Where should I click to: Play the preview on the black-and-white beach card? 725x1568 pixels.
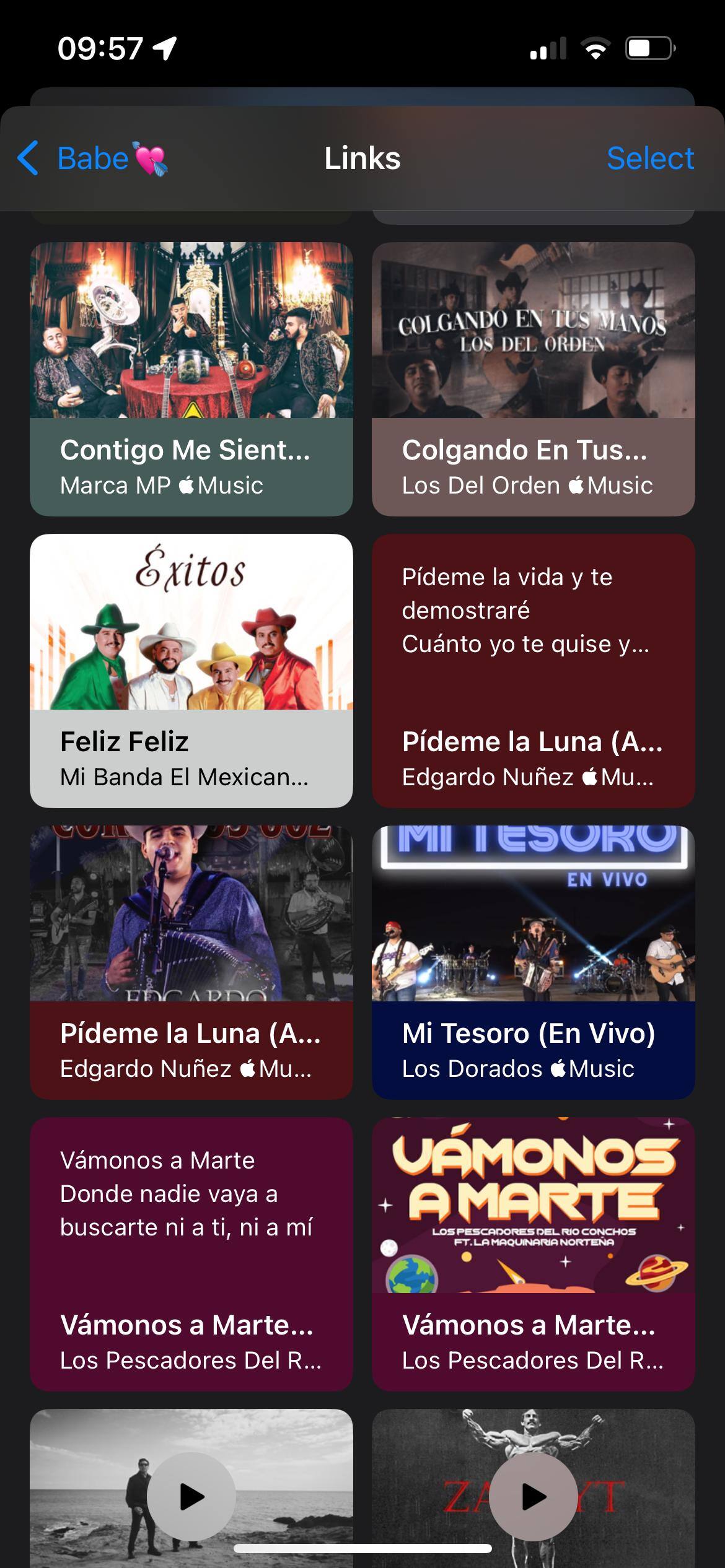(191, 1496)
